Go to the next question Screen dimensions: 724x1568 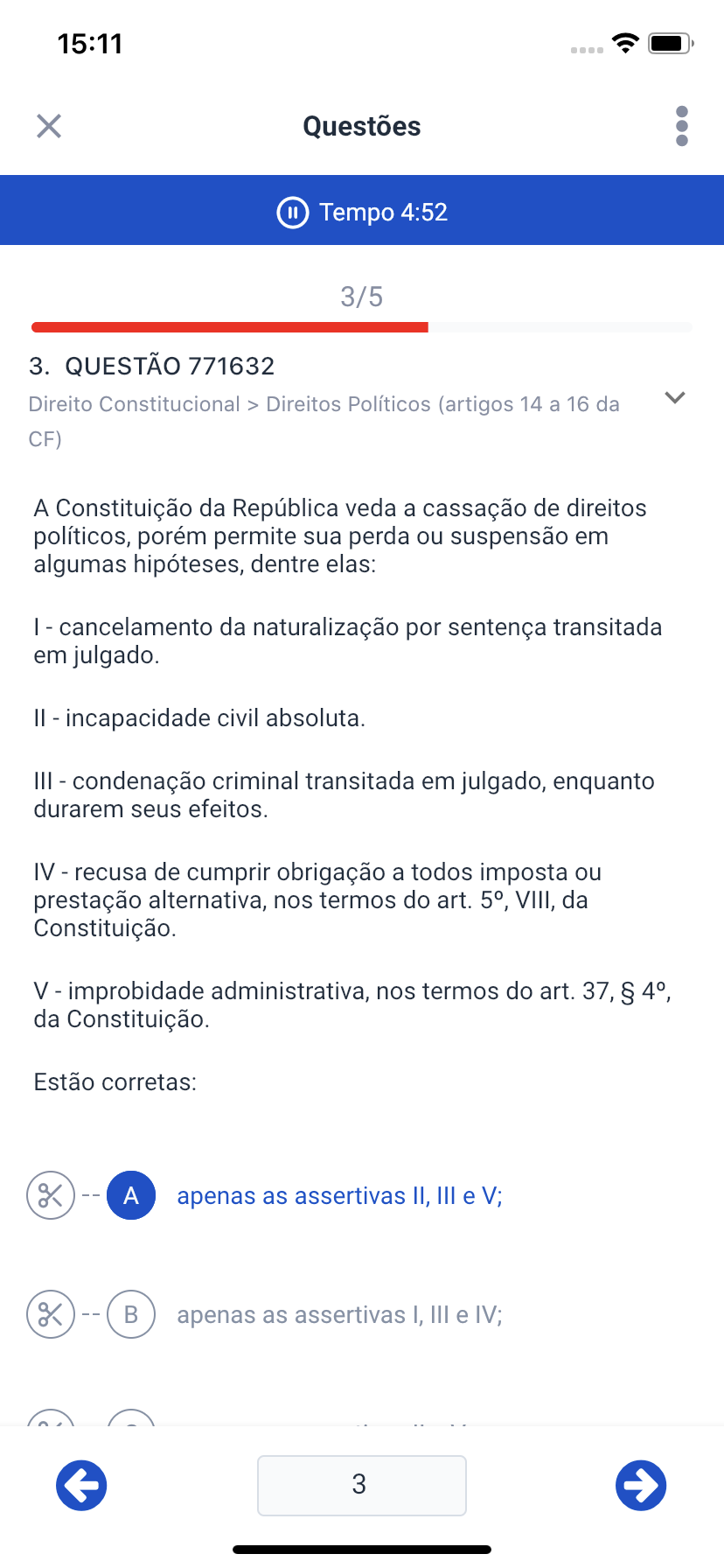point(641,1485)
